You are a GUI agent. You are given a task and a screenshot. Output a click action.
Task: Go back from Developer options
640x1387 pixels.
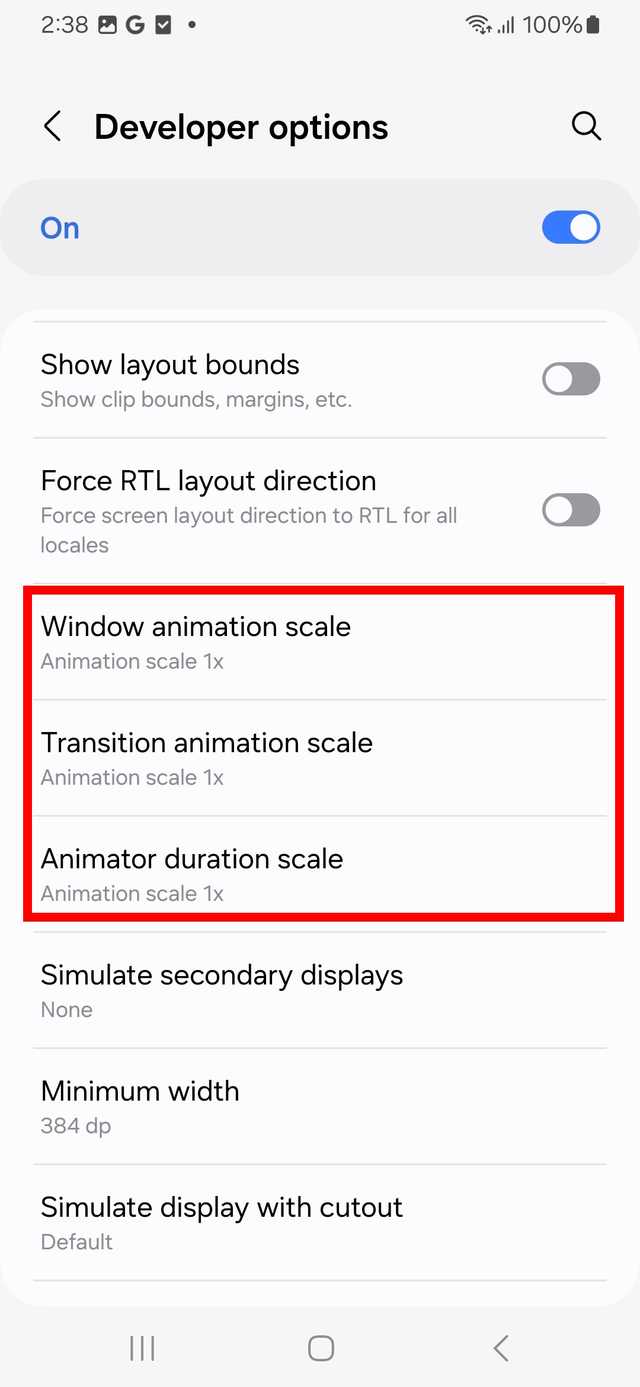pos(53,127)
